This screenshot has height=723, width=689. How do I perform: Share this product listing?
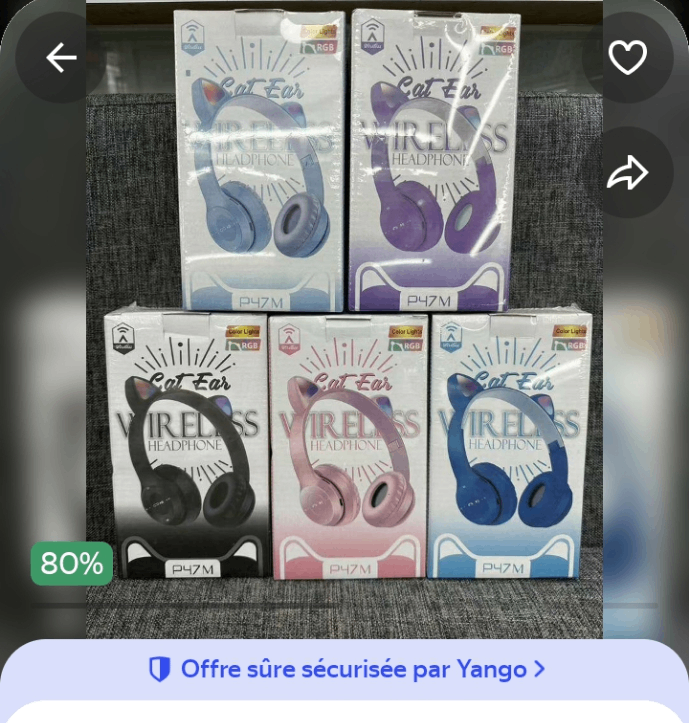click(627, 173)
